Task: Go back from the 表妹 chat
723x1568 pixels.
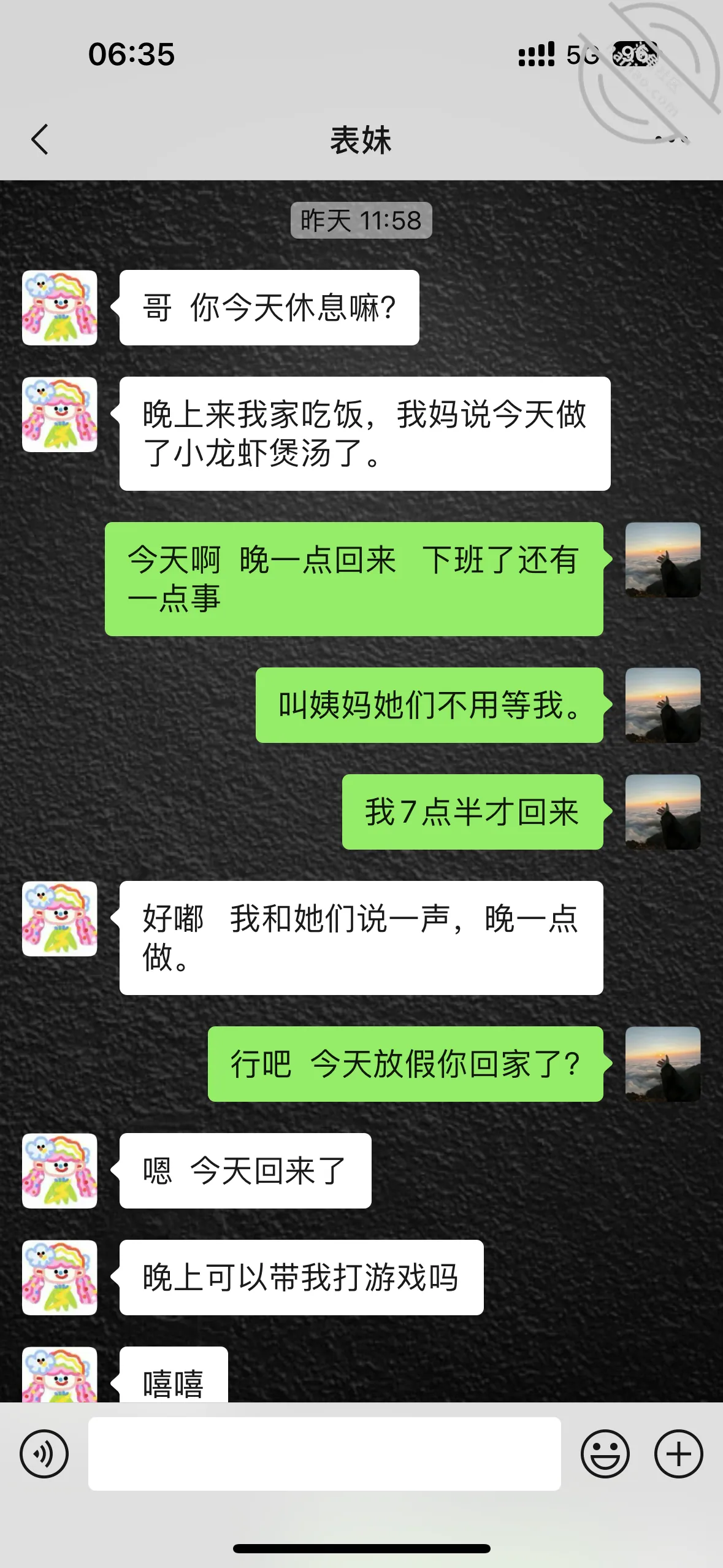Action: (x=40, y=139)
